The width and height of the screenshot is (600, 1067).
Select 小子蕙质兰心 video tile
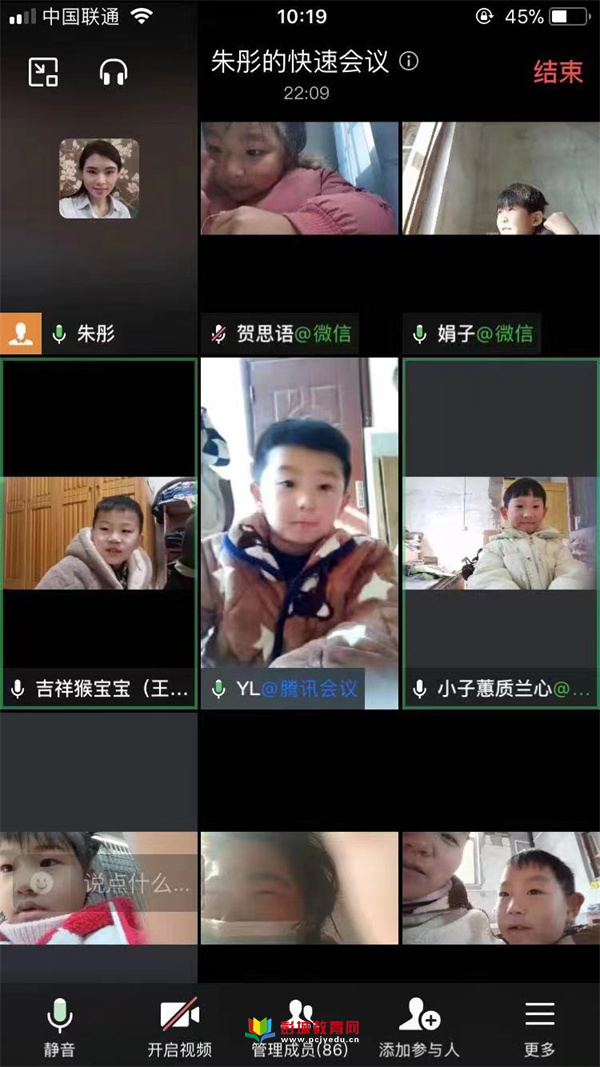pyautogui.click(x=500, y=533)
